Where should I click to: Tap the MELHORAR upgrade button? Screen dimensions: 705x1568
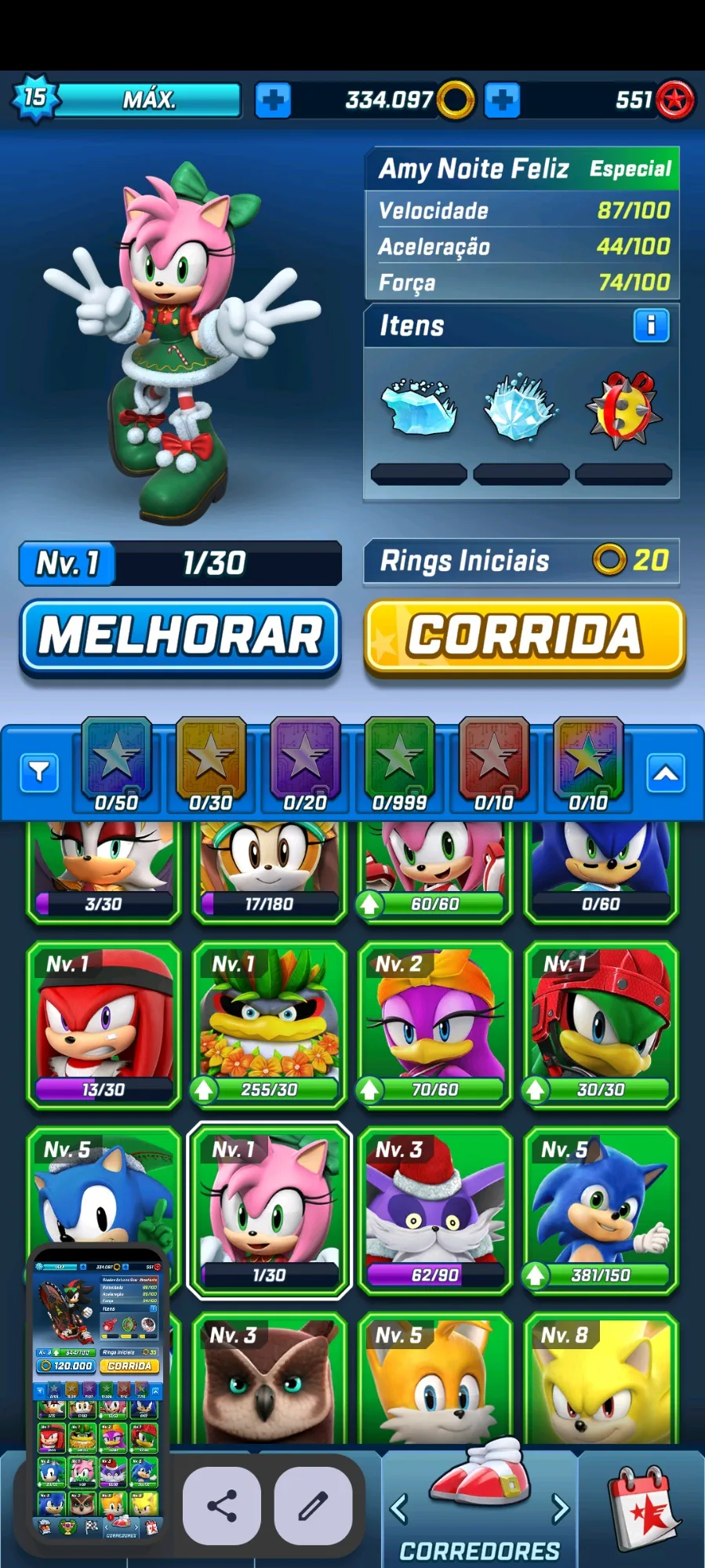point(180,636)
